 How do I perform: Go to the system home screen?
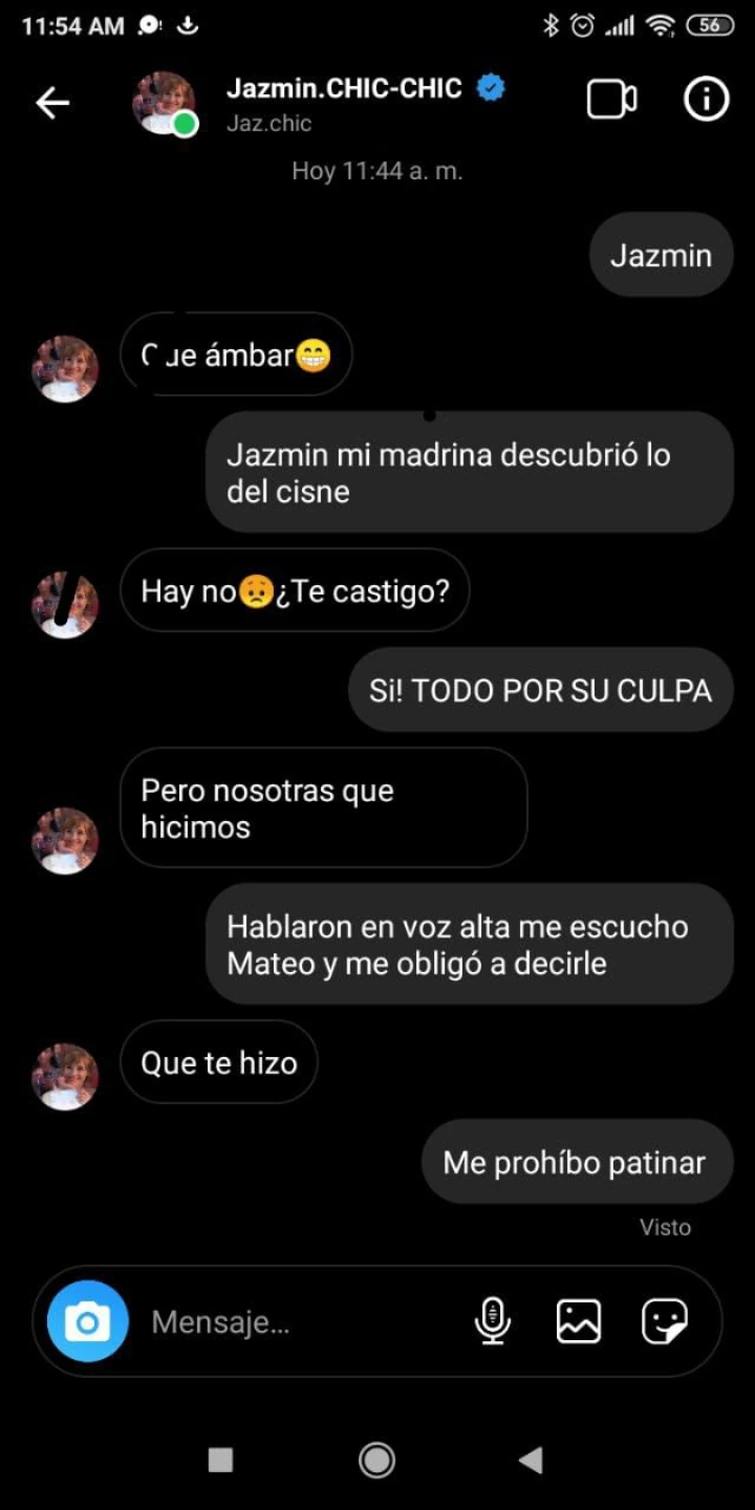(x=377, y=1460)
